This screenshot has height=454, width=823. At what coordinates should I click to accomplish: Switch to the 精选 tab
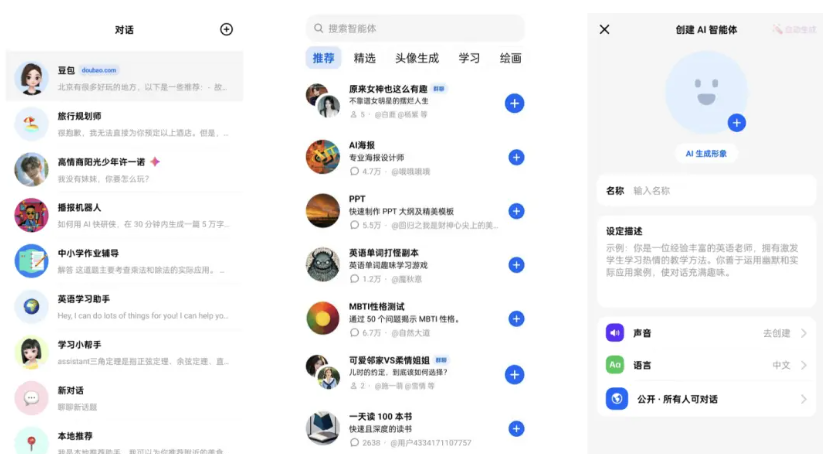364,58
